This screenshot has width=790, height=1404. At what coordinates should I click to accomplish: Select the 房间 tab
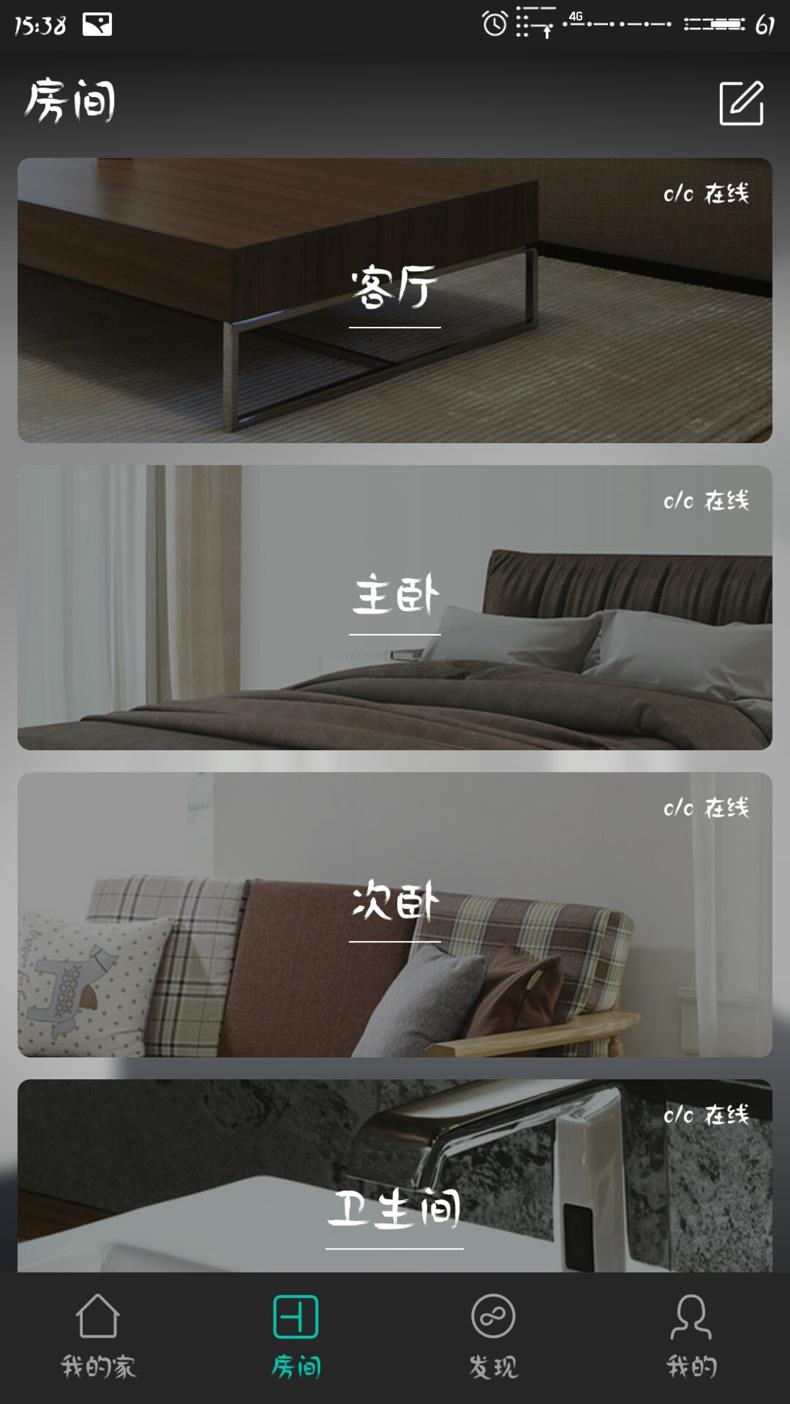(x=296, y=1336)
